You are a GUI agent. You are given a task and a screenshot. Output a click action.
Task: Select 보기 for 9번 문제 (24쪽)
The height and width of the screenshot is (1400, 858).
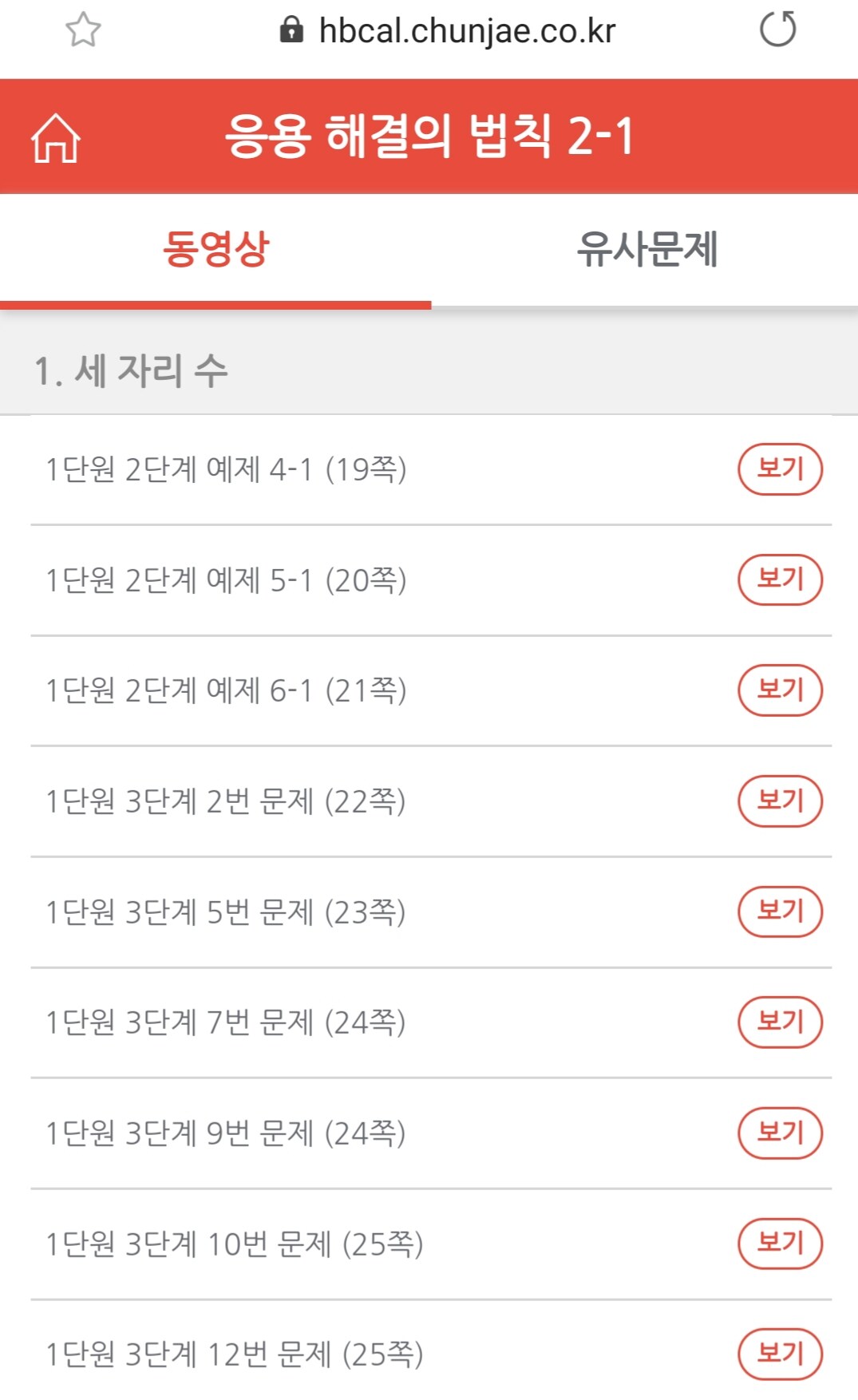click(x=780, y=1133)
